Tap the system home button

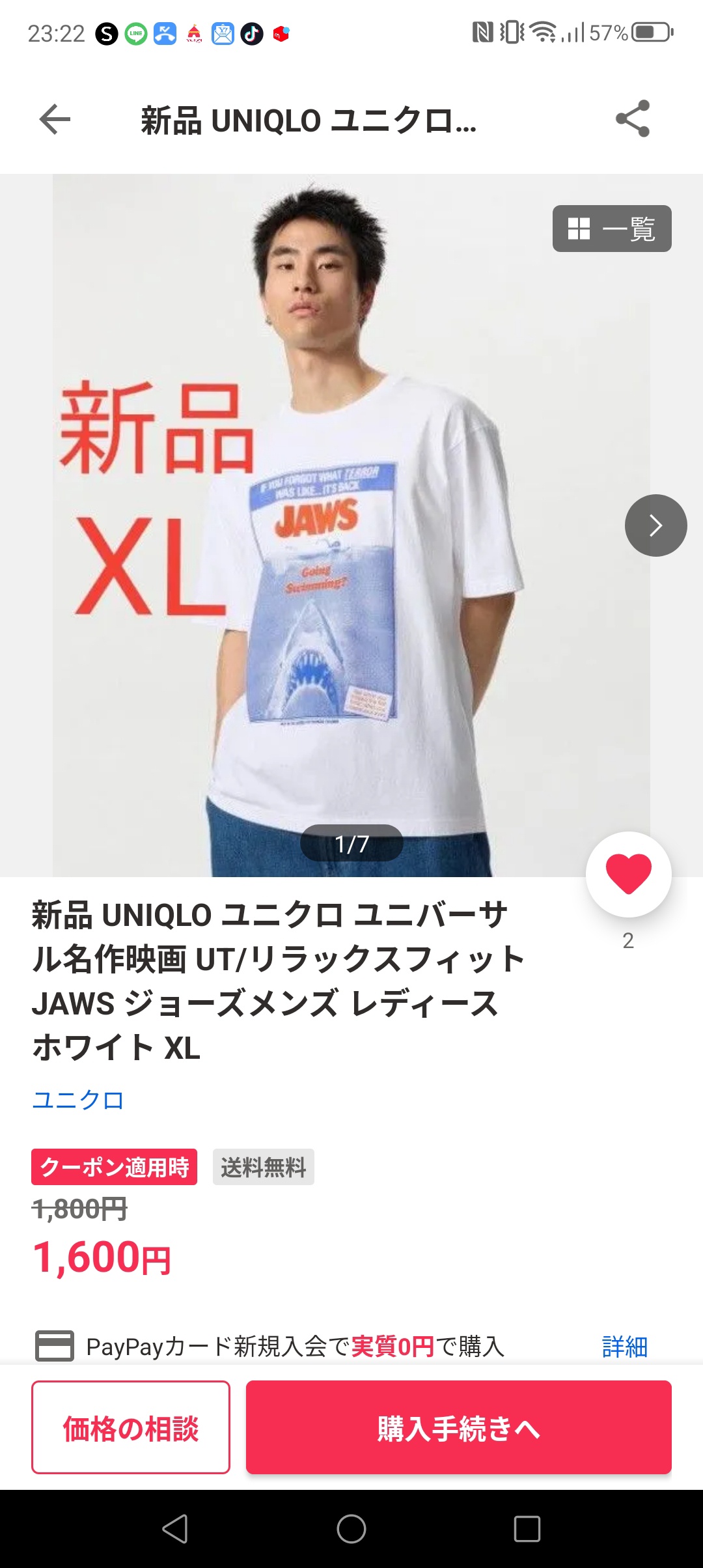point(351,1529)
